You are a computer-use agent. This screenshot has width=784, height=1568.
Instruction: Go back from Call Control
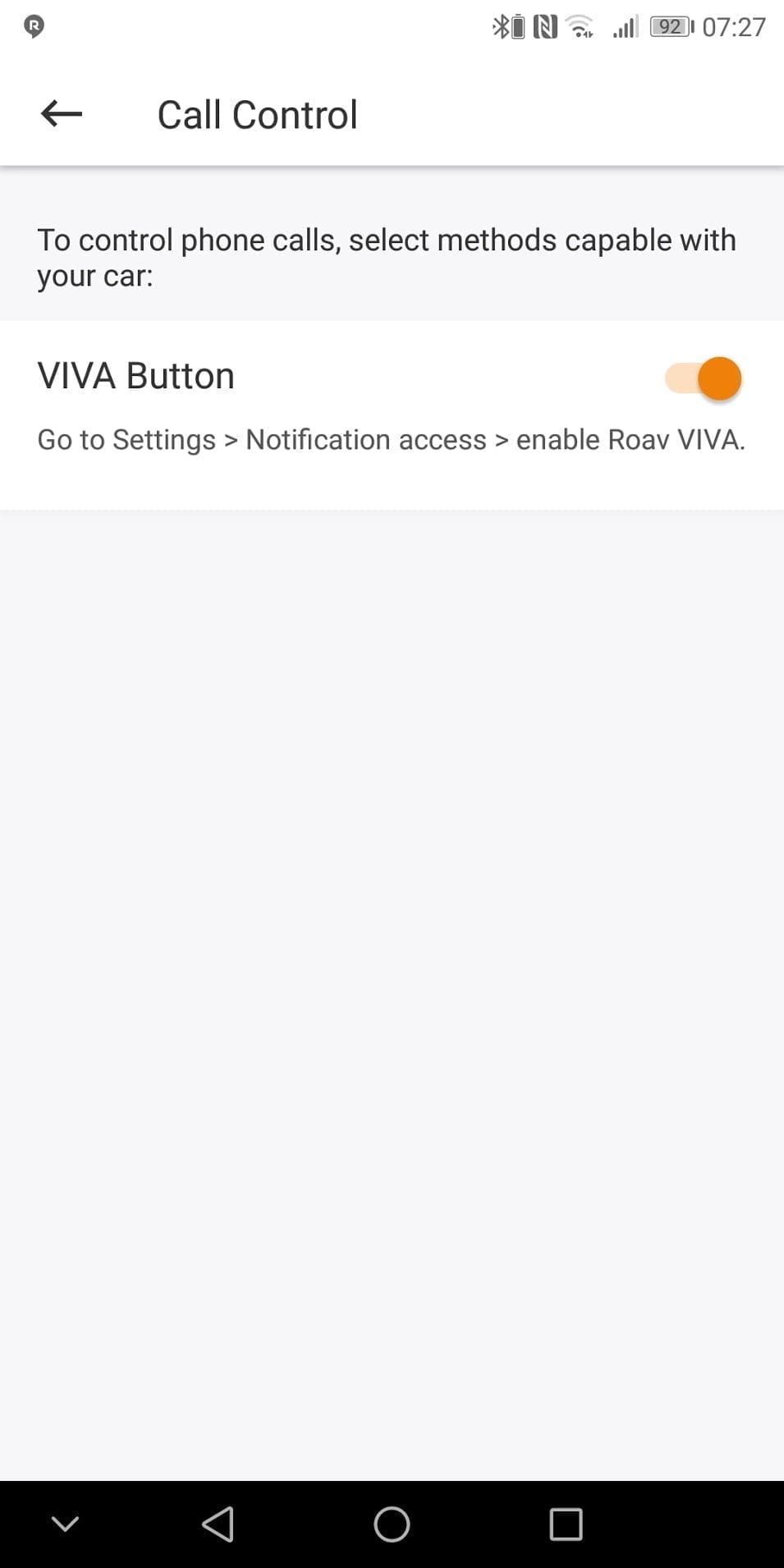click(62, 114)
